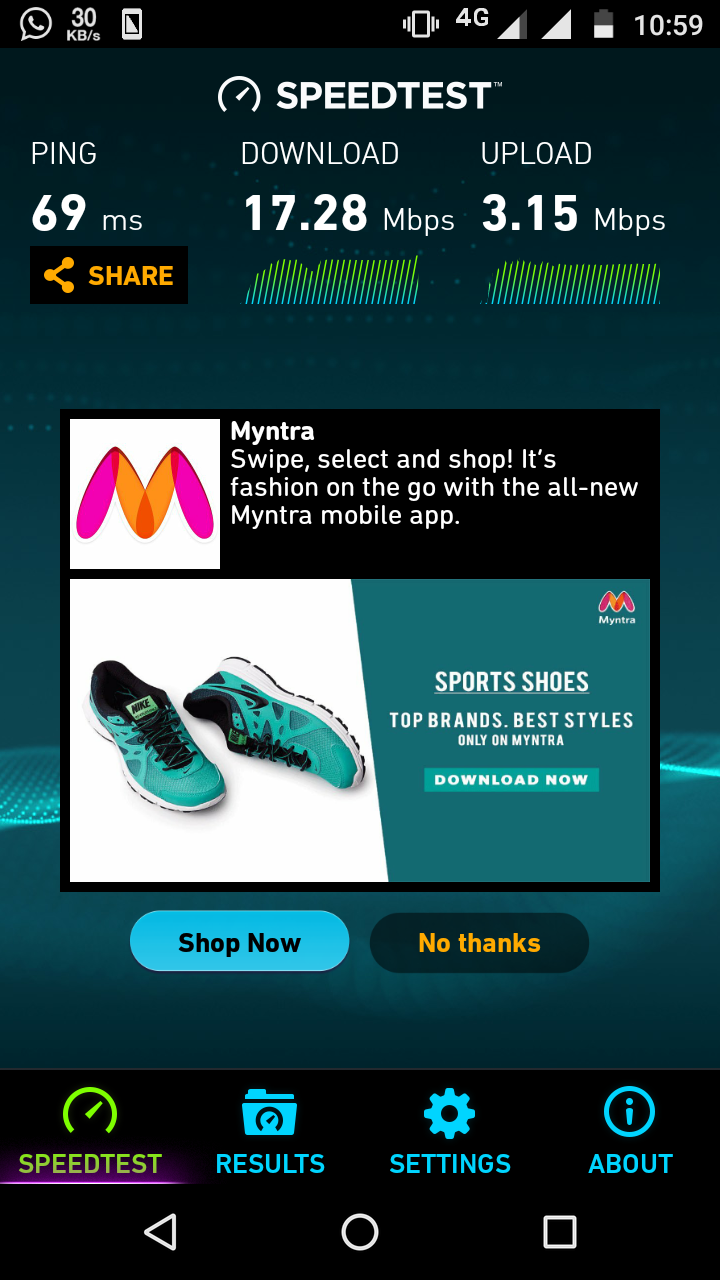Tap the Shop Now button
720x1280 pixels.
click(x=239, y=942)
